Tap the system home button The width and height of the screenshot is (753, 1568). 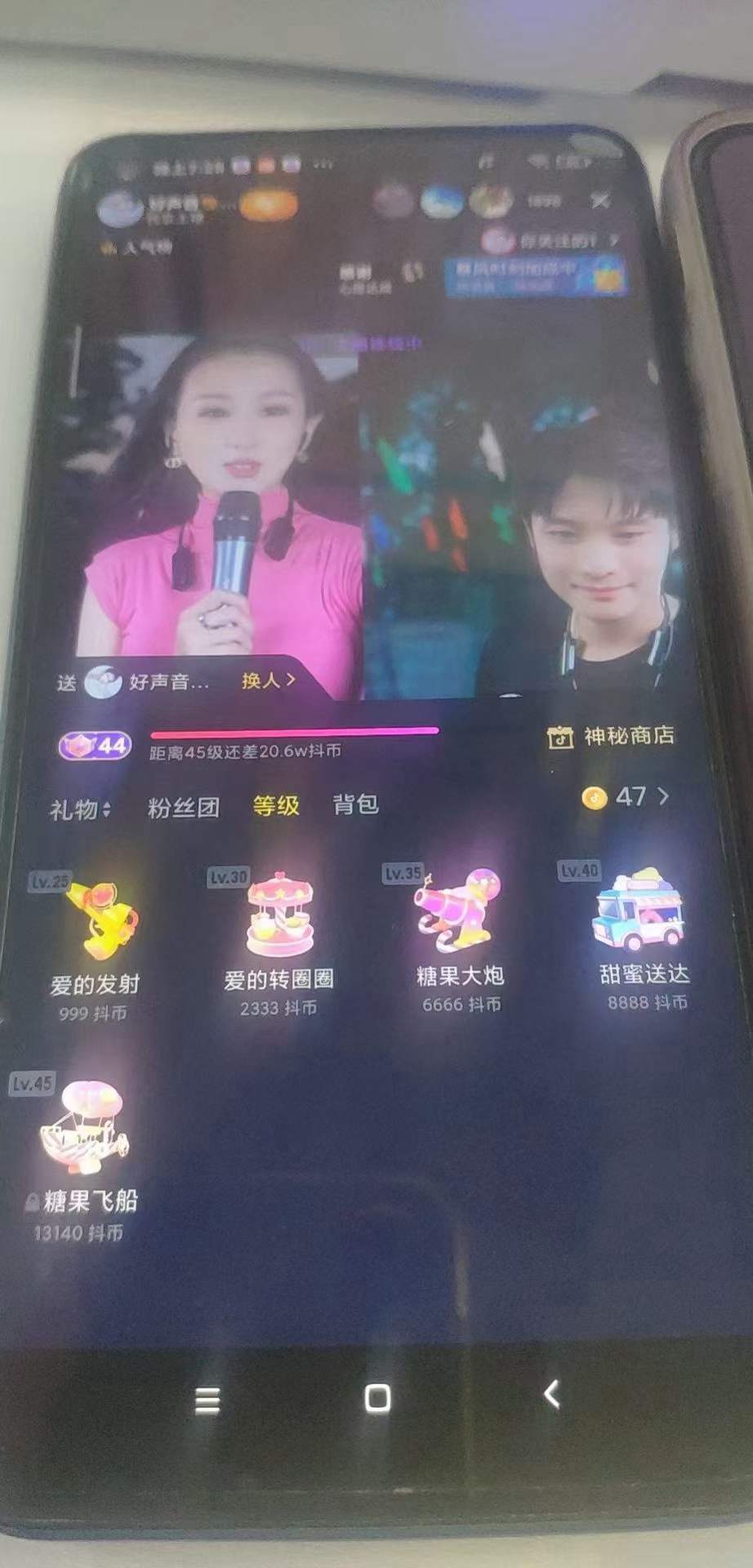coord(377,1397)
